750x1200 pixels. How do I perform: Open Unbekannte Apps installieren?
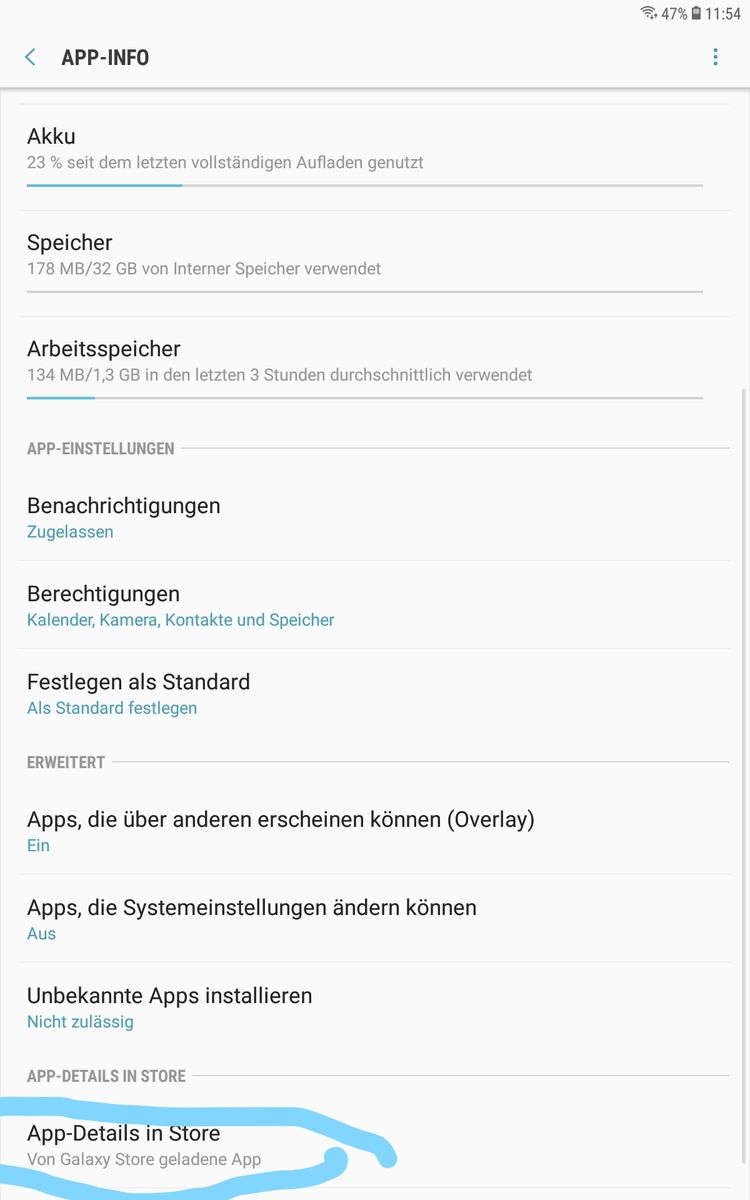pos(364,1007)
